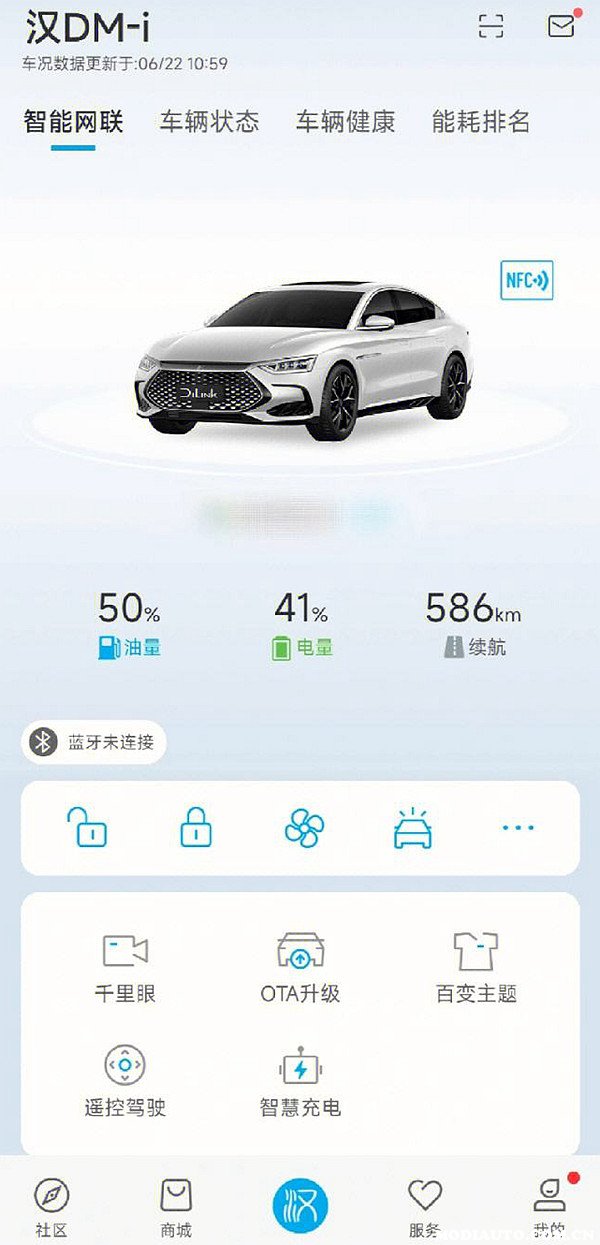Unlock the car with the open-lock icon
The image size is (600, 1245).
tap(87, 828)
